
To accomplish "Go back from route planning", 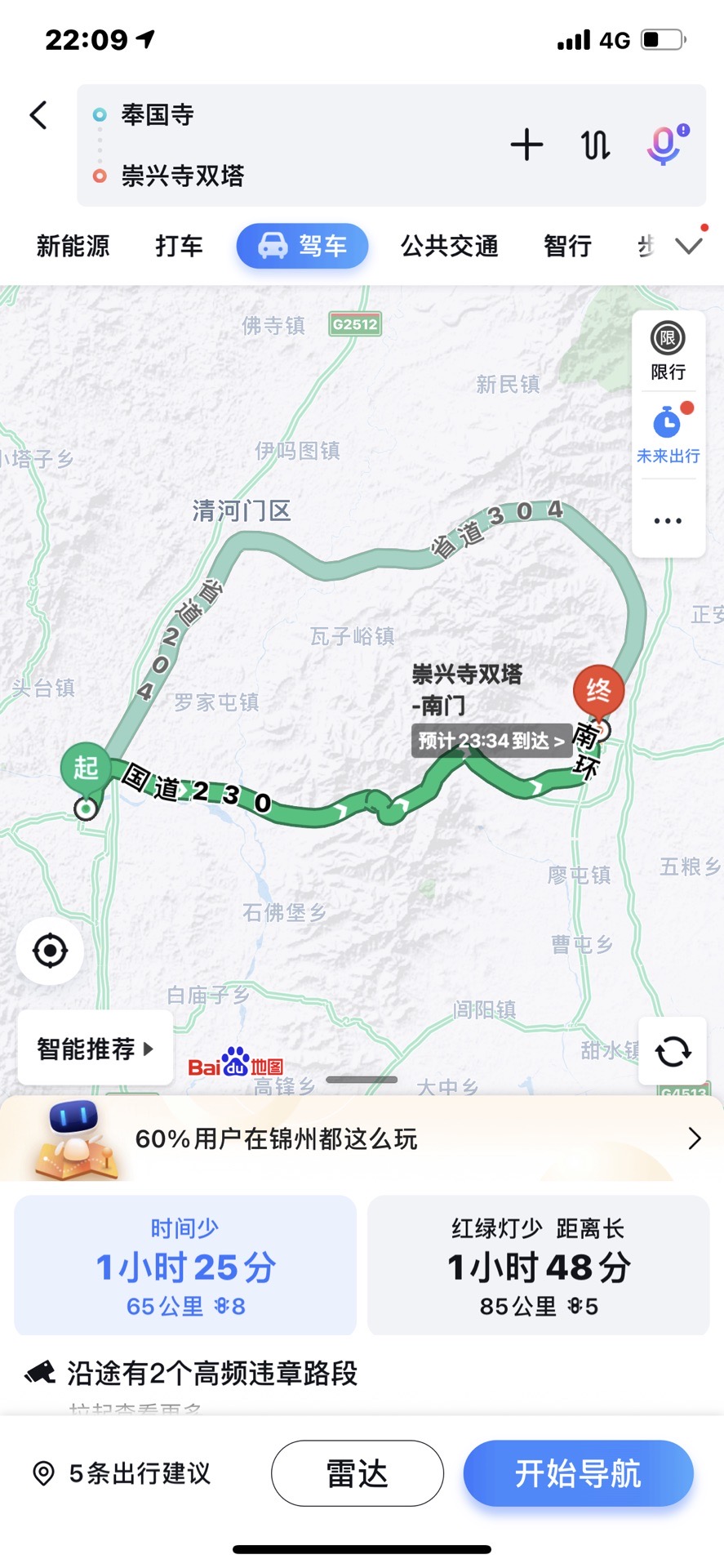I will click(x=38, y=115).
